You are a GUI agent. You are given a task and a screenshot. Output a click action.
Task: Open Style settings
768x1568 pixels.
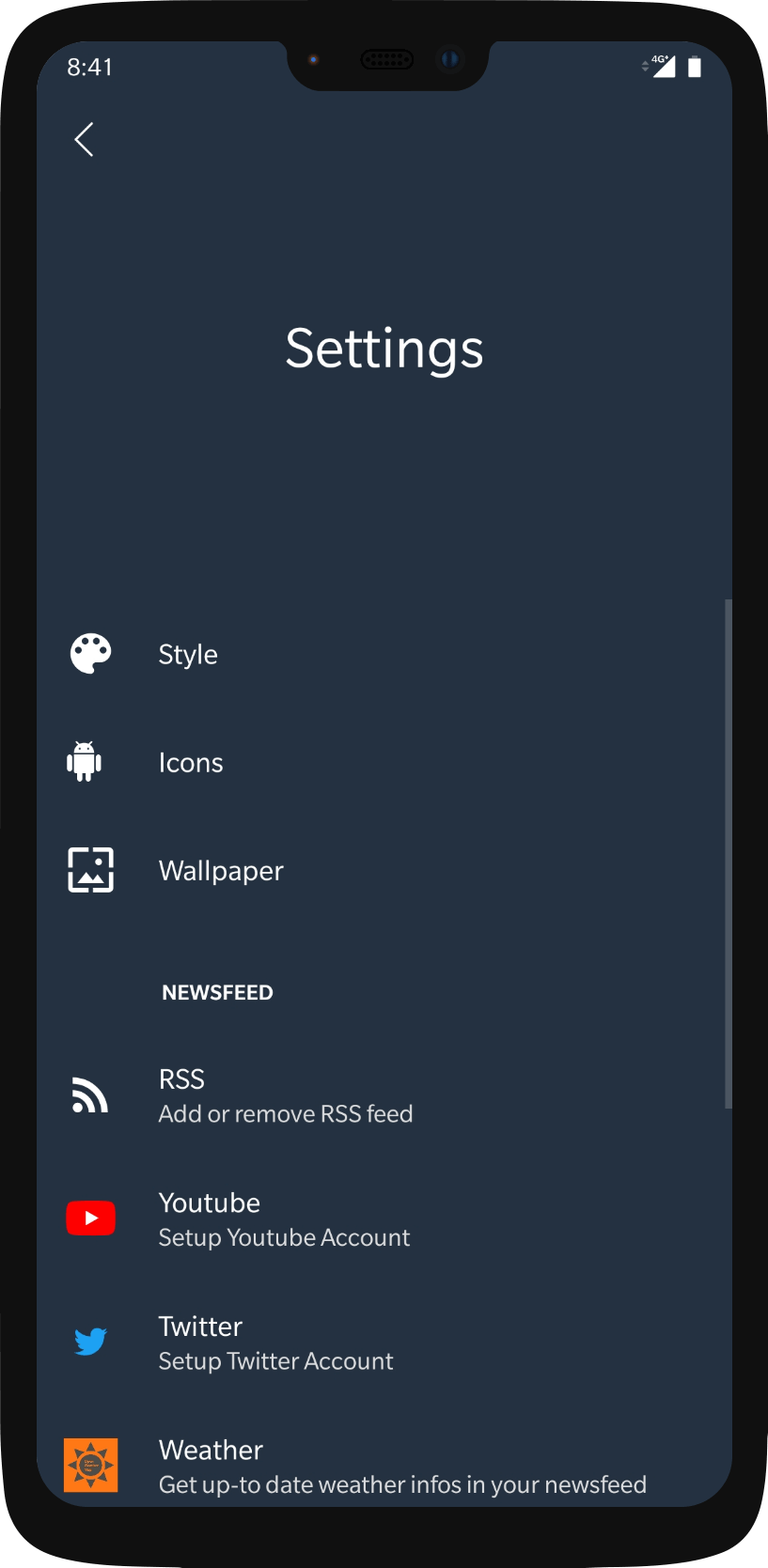click(x=384, y=654)
